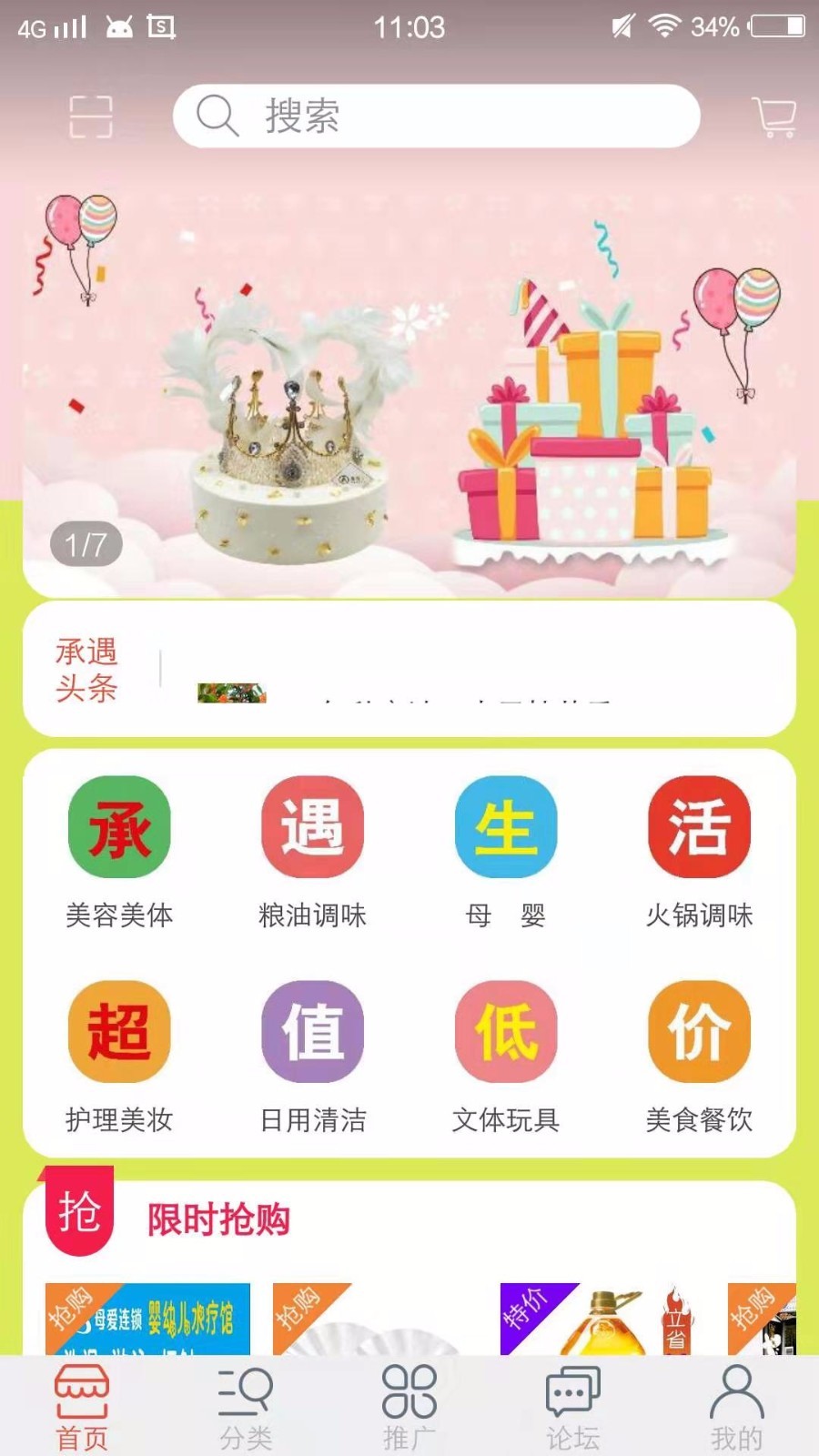
Task: Go to the 推广 tab
Action: coord(409,1407)
